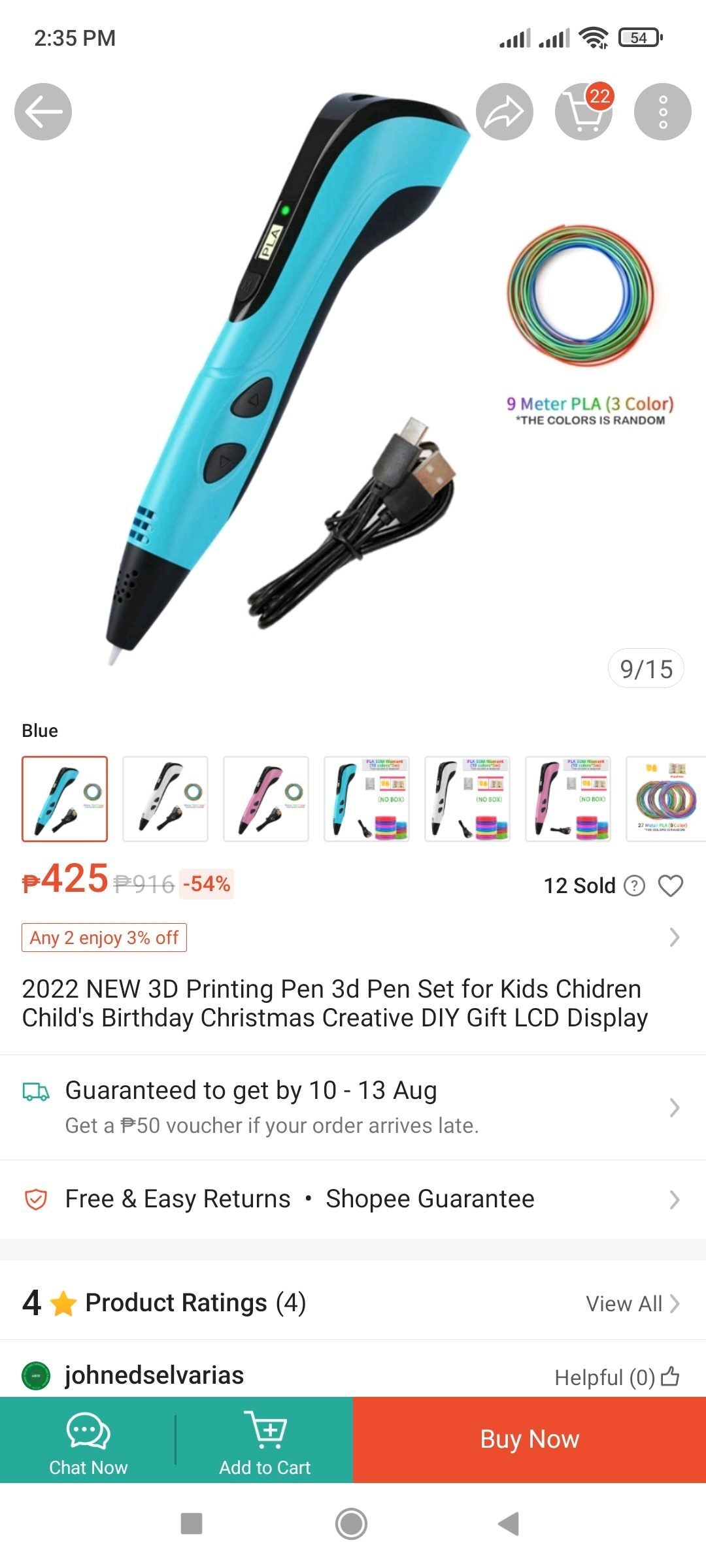The height and width of the screenshot is (1568, 706).
Task: Select the white pen variant thumbnail
Action: coord(165,798)
